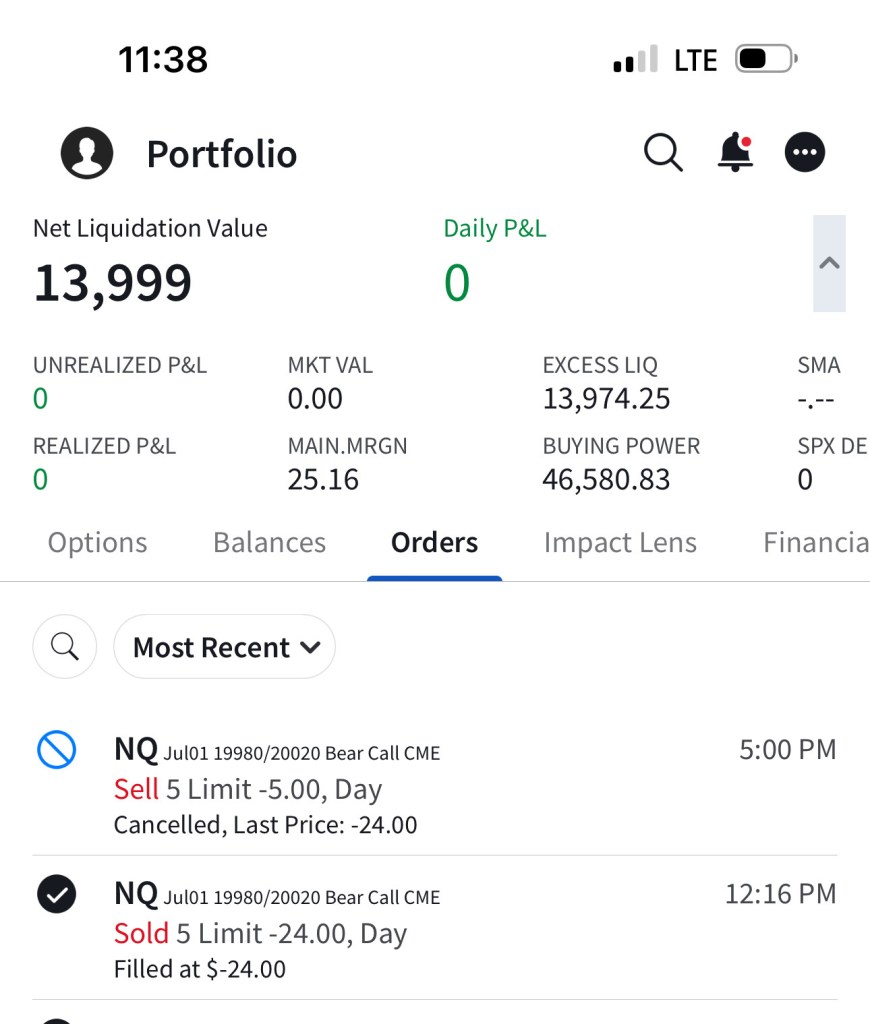This screenshot has height=1024, width=870.
Task: Open the three-dot more options menu
Action: (x=805, y=154)
